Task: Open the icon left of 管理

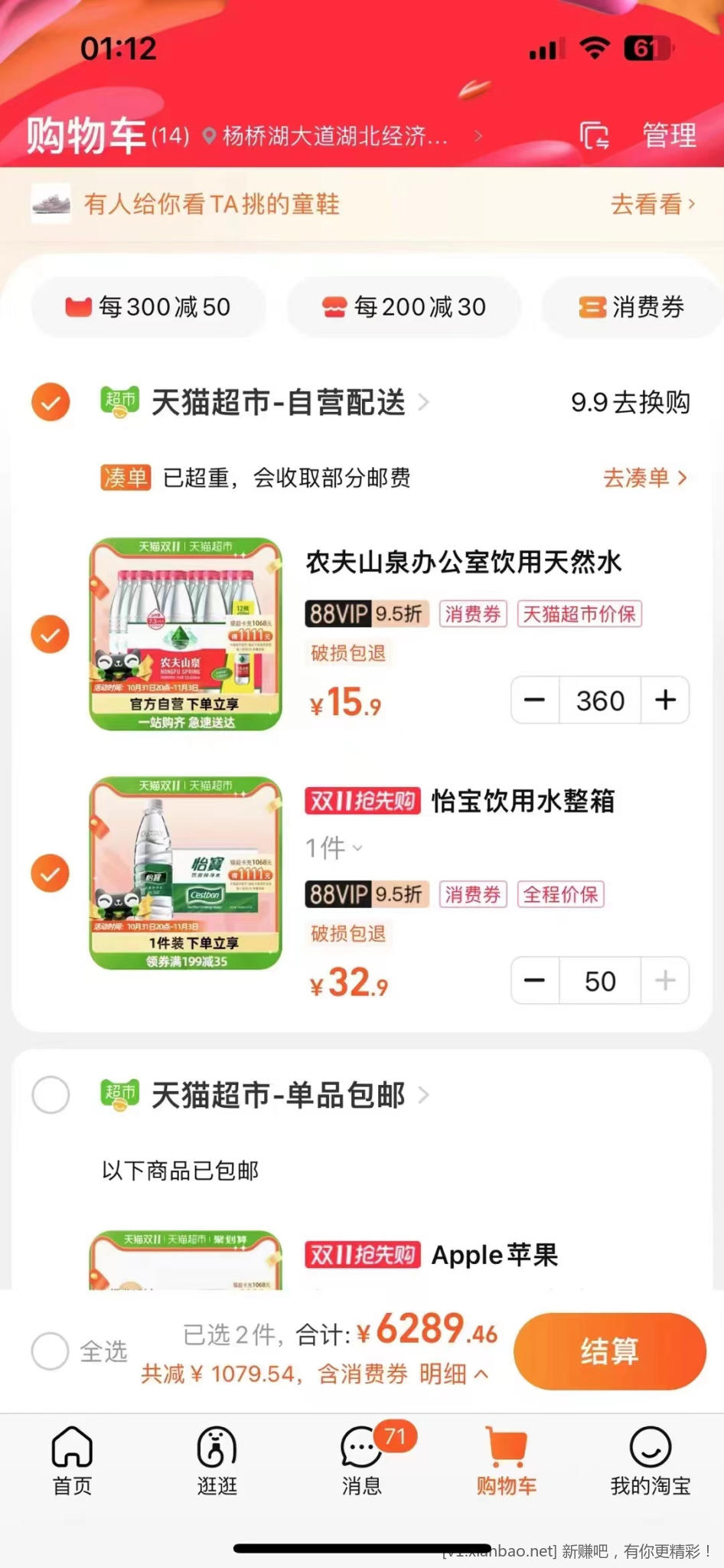Action: pos(594,136)
